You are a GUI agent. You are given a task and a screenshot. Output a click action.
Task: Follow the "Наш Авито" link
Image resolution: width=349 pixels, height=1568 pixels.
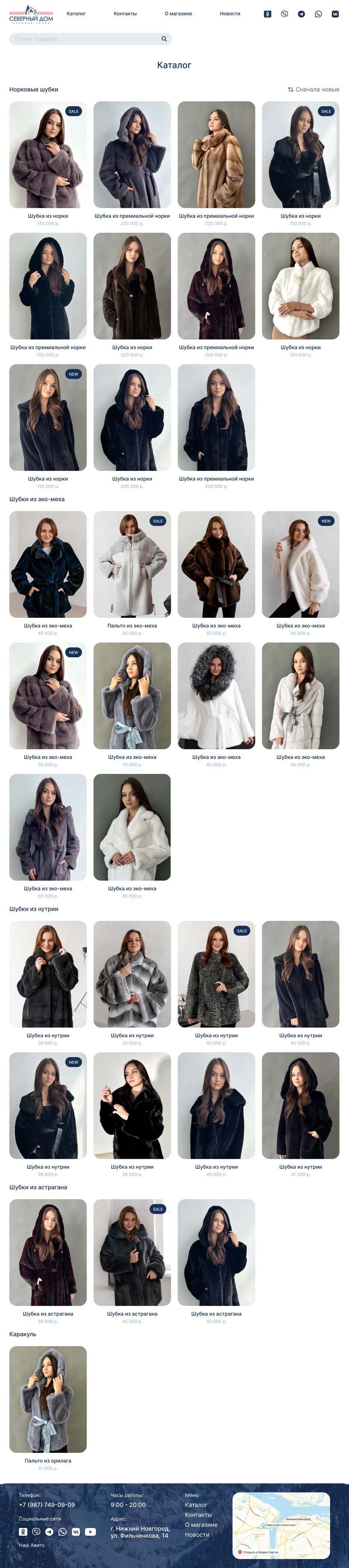[32, 1545]
